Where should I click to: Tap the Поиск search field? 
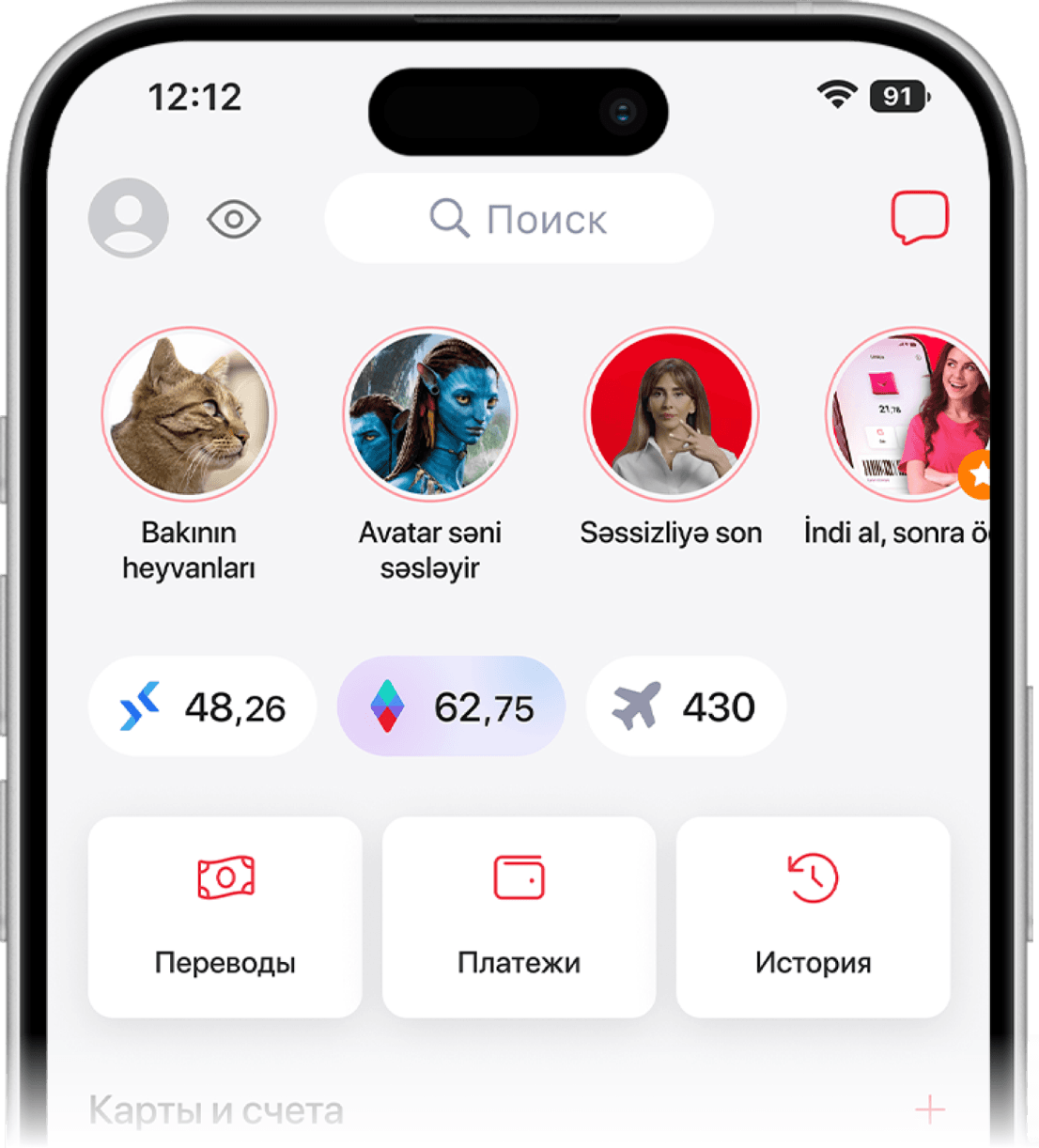519,219
